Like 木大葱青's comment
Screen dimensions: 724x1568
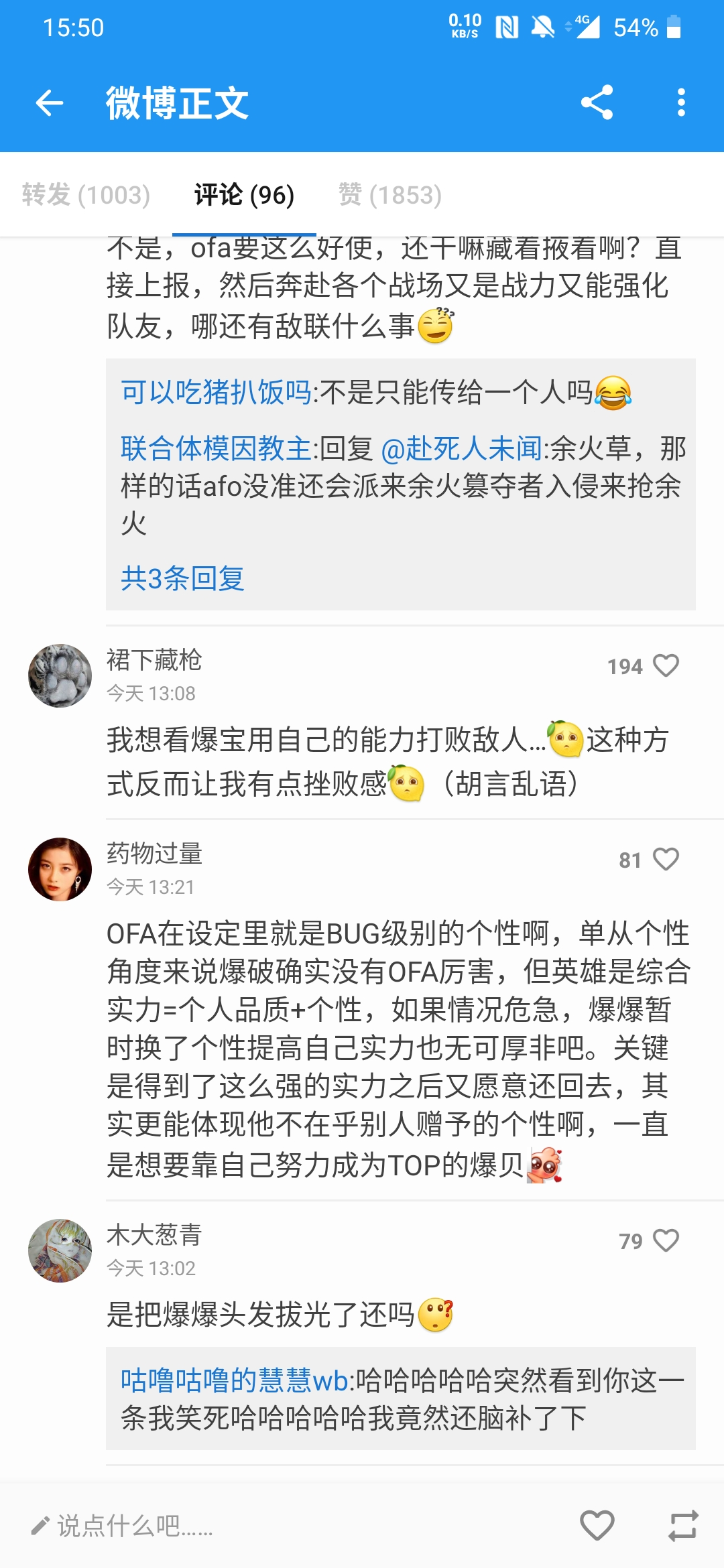(666, 1240)
